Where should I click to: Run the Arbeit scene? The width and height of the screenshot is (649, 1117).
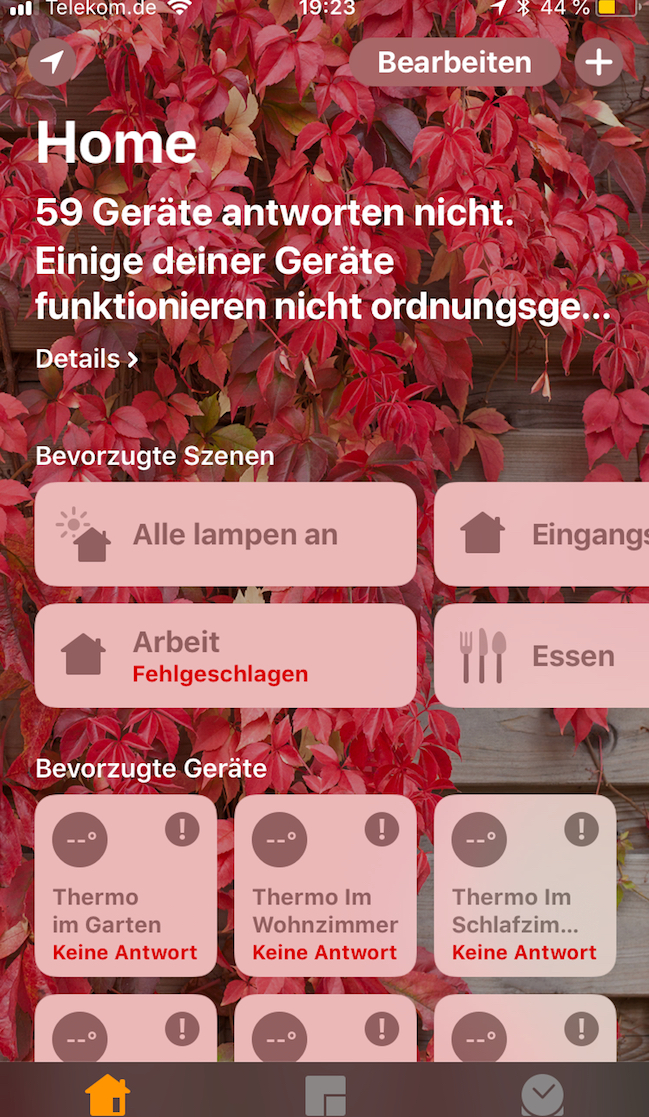(226, 655)
